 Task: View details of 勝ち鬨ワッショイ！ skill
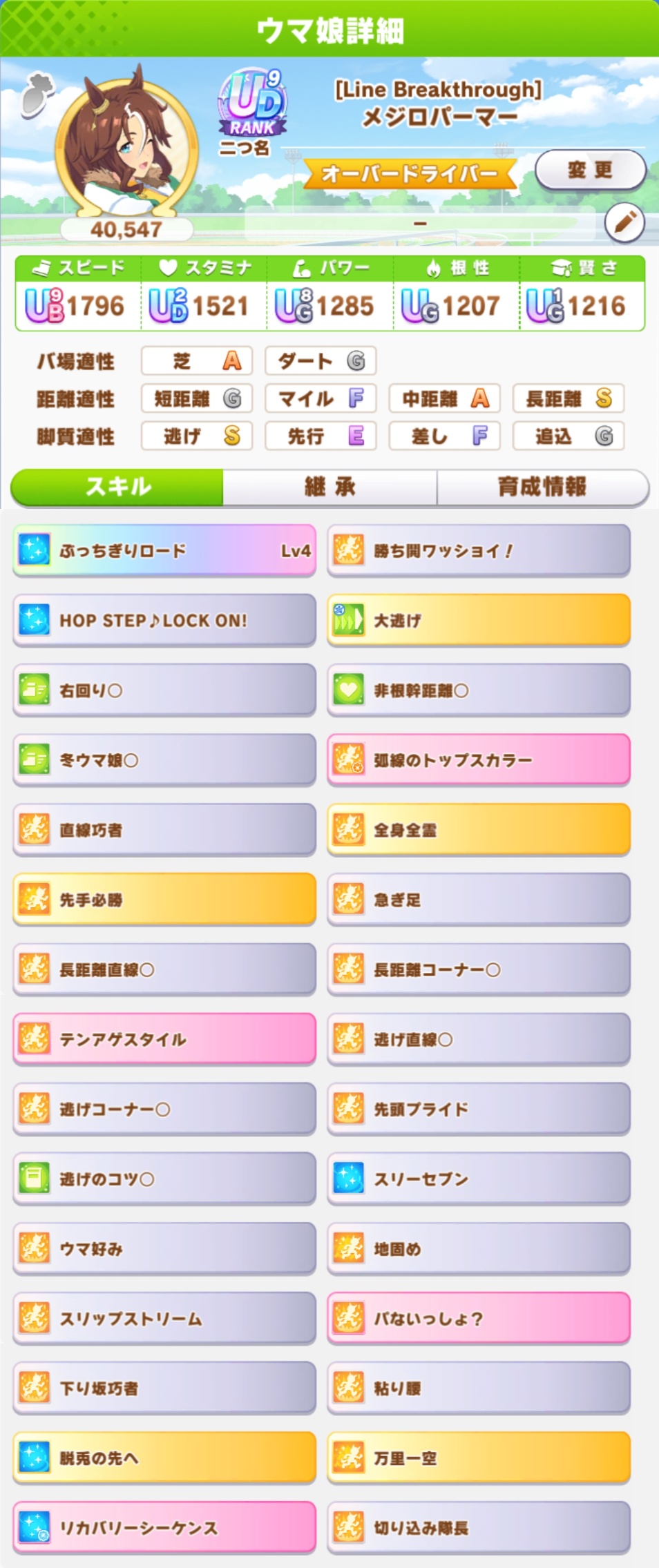point(479,551)
